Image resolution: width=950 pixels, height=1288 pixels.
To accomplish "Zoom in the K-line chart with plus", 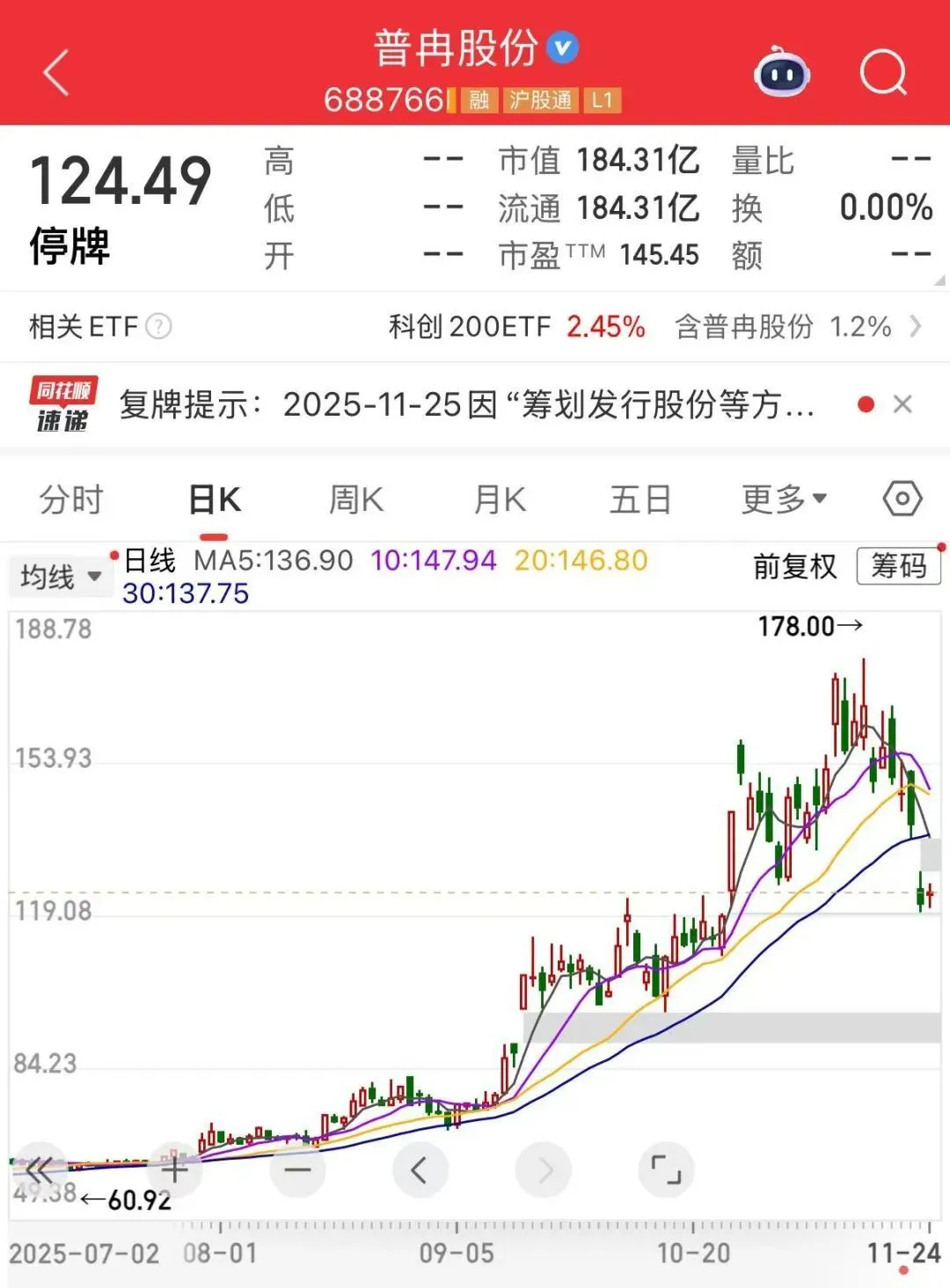I will tap(174, 1170).
